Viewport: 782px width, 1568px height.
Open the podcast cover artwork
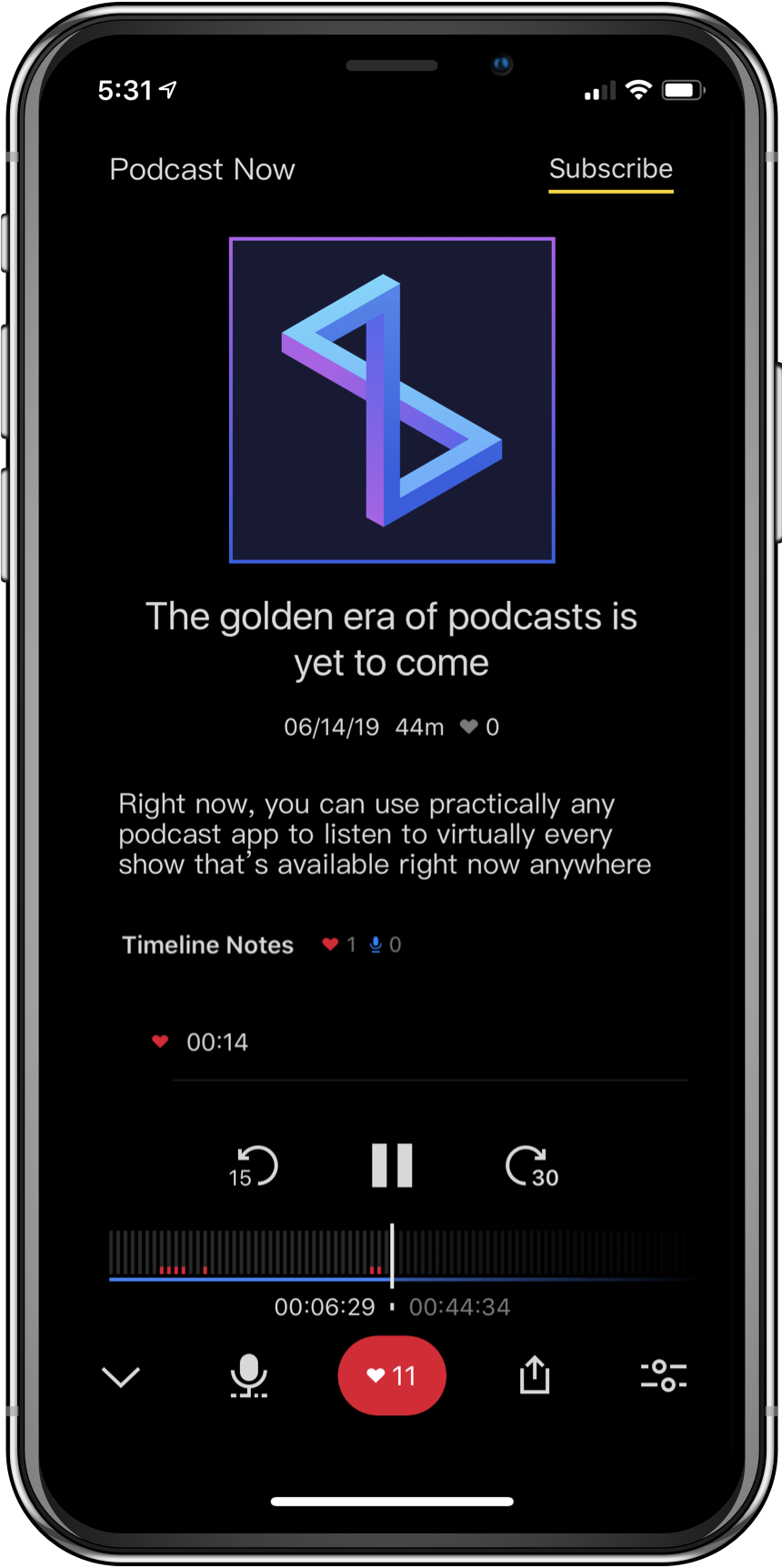pos(392,400)
